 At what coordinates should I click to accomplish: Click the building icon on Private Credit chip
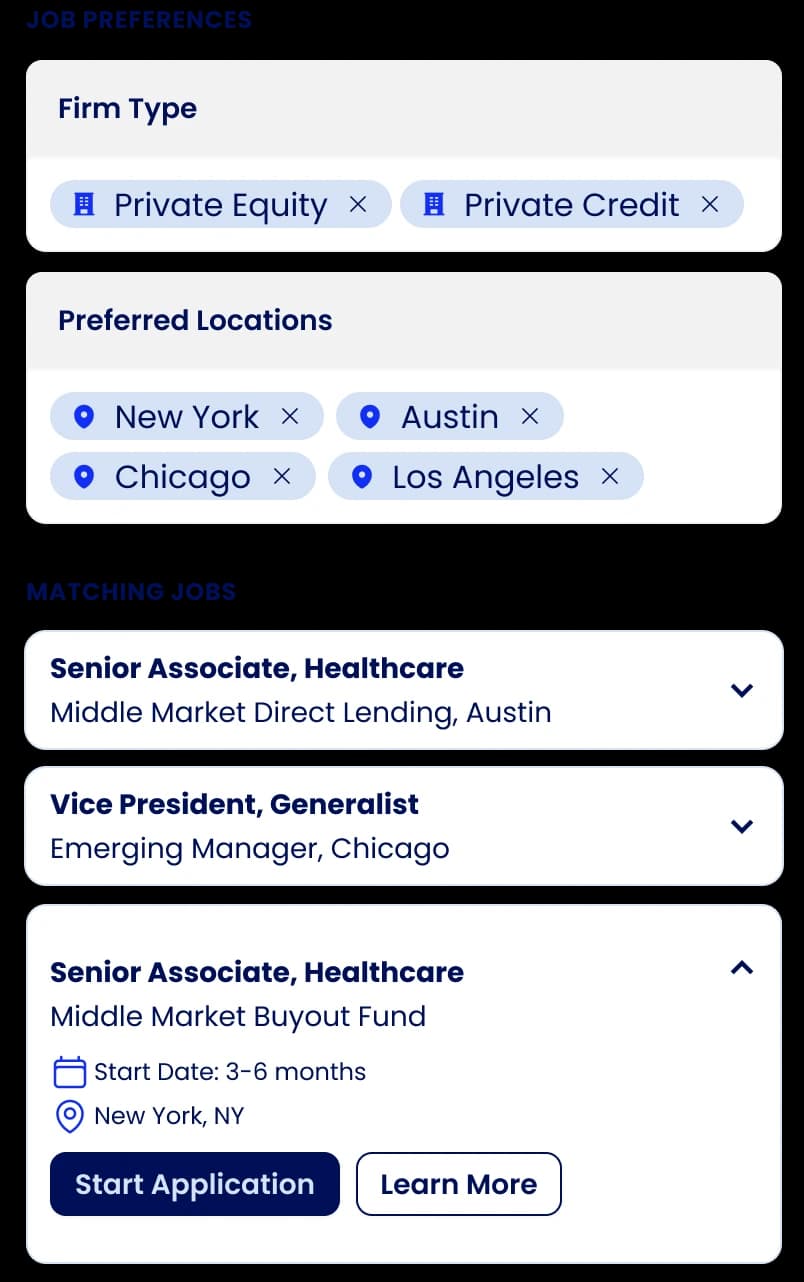pyautogui.click(x=434, y=204)
